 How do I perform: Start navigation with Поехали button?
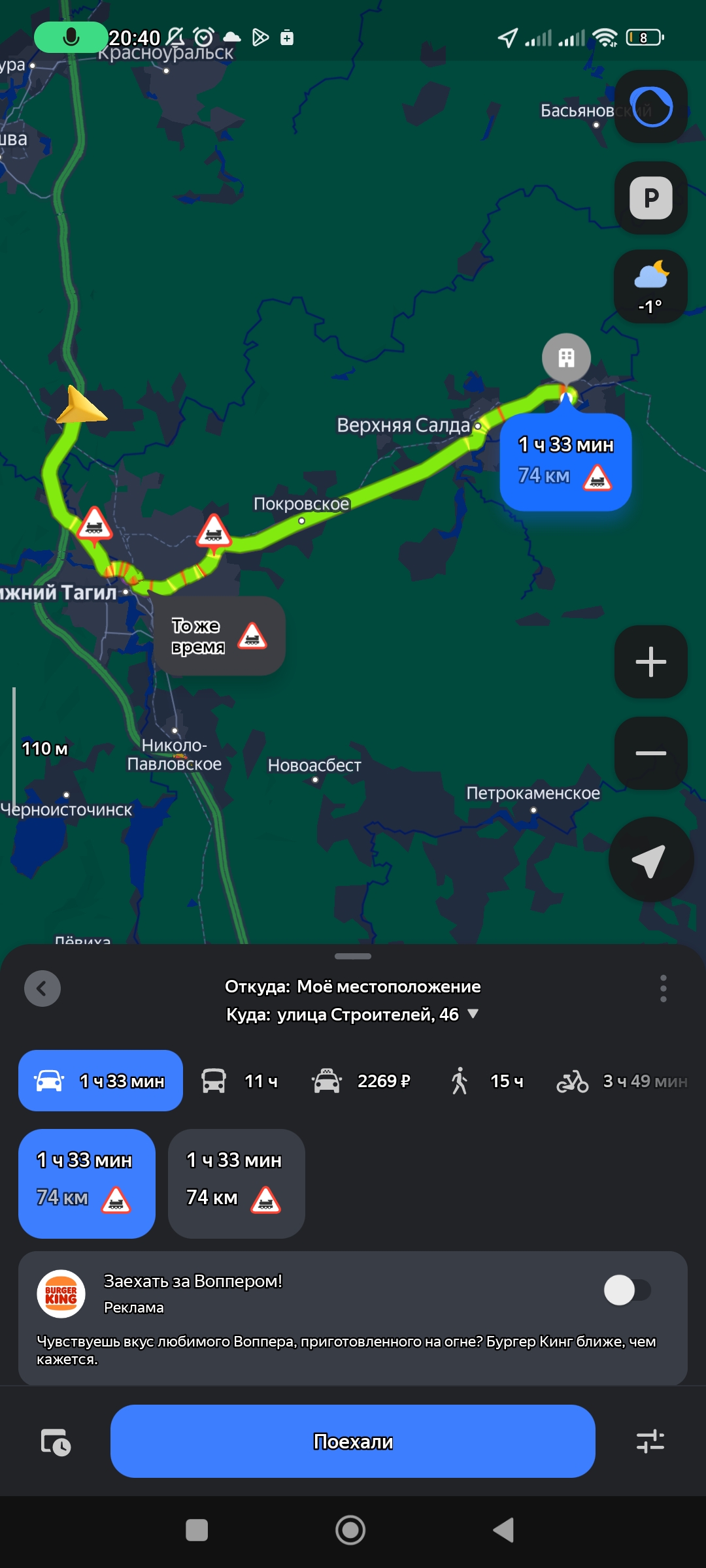tap(353, 1441)
